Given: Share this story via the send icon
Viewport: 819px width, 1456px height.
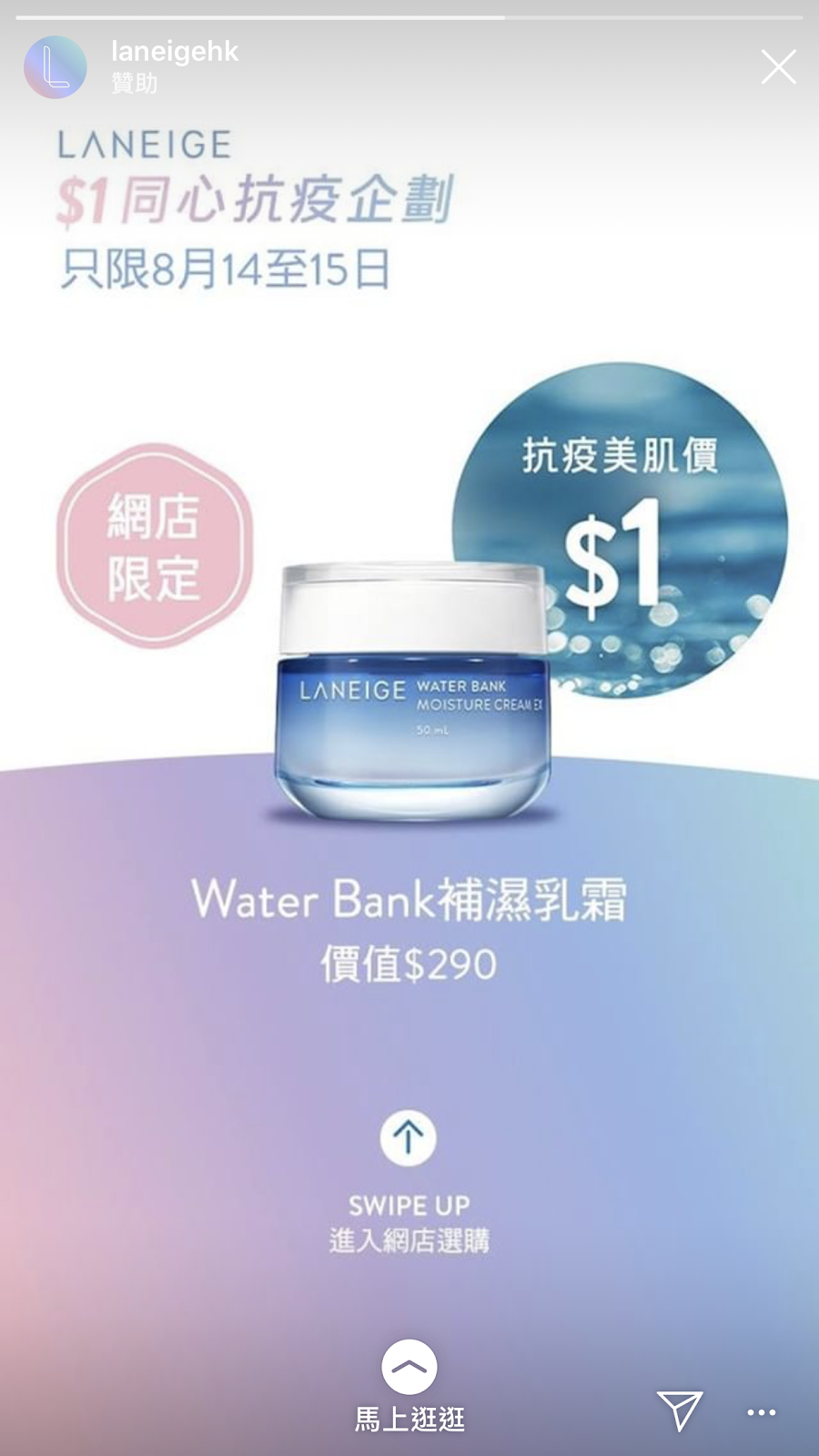Looking at the screenshot, I should pos(680,1410).
